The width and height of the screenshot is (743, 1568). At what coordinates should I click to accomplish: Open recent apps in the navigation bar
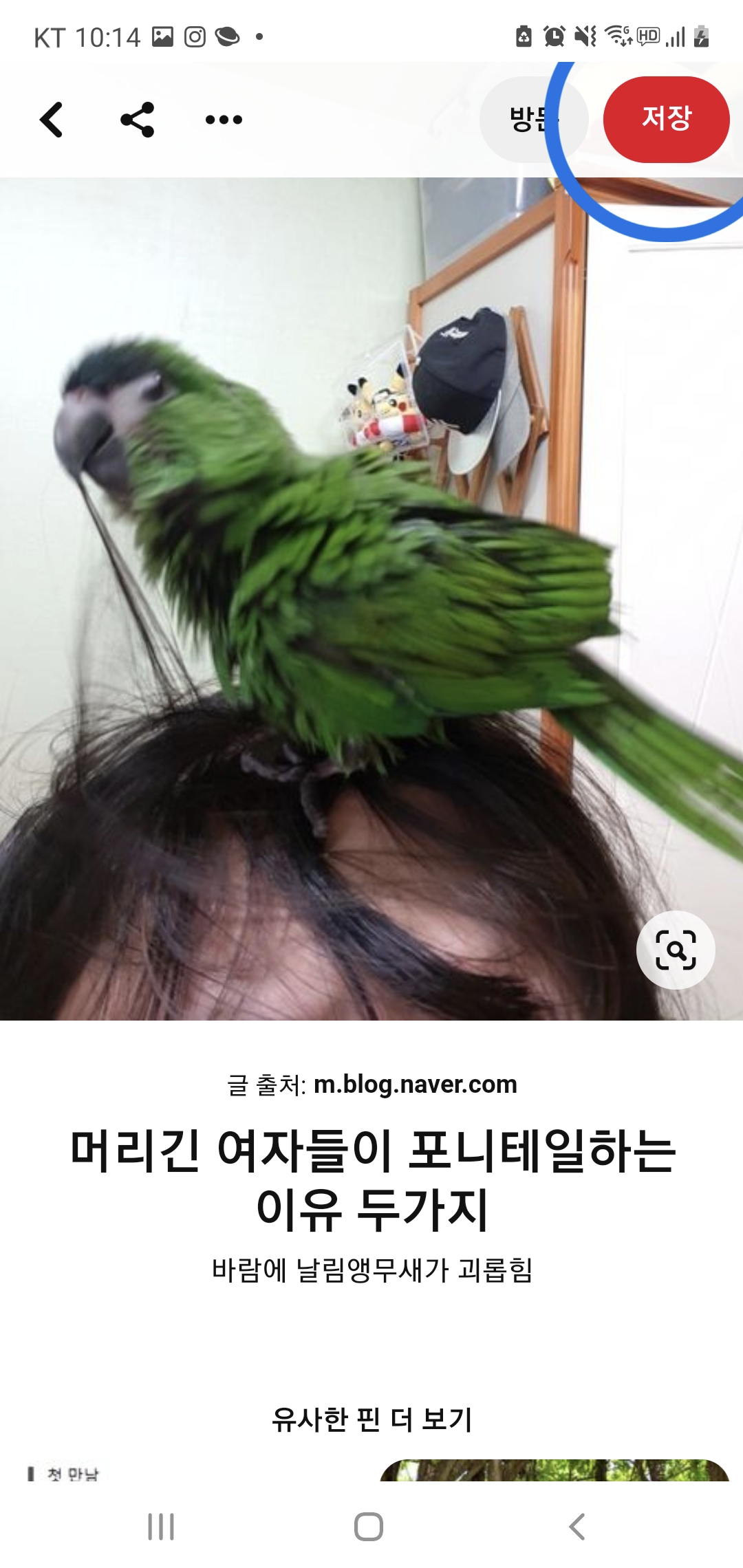click(x=161, y=1527)
